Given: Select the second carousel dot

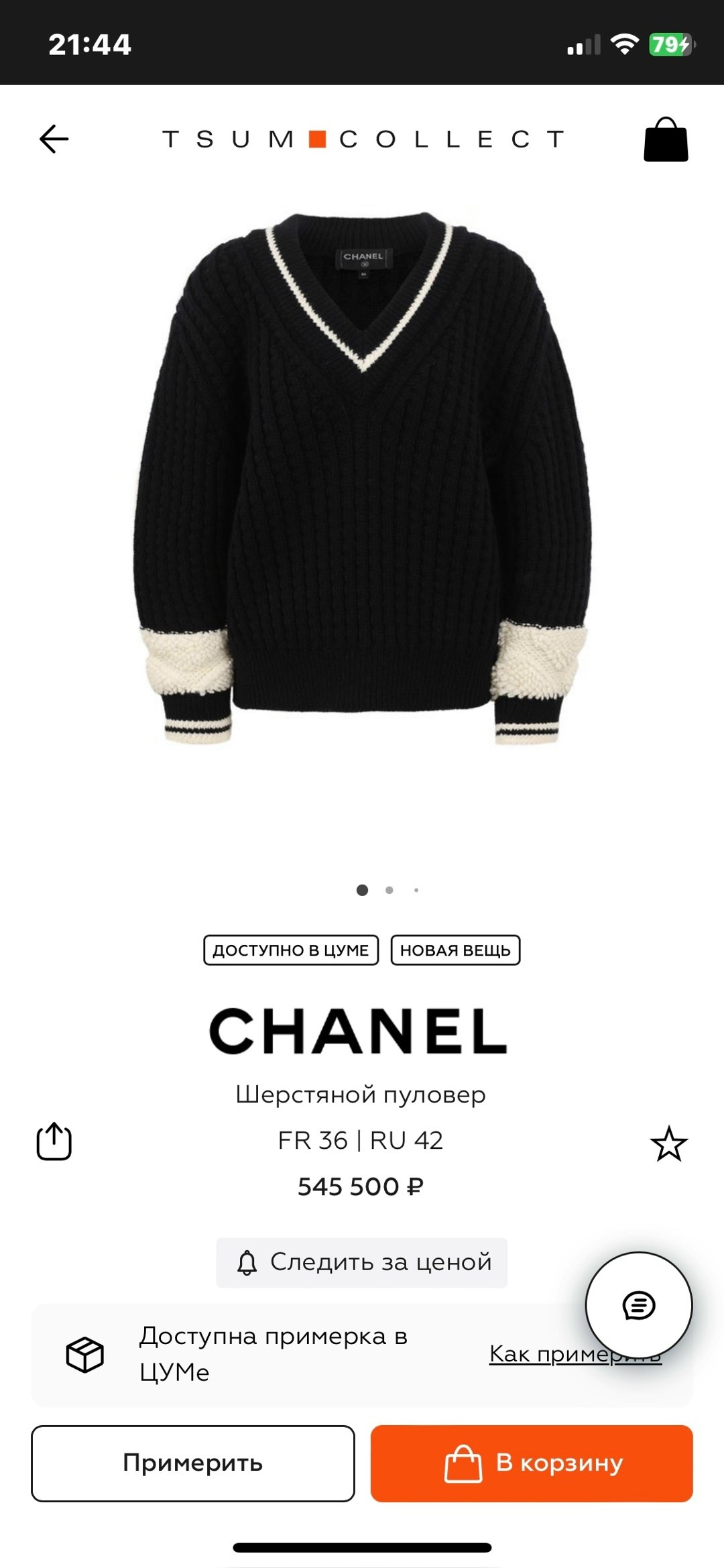Looking at the screenshot, I should point(389,889).
